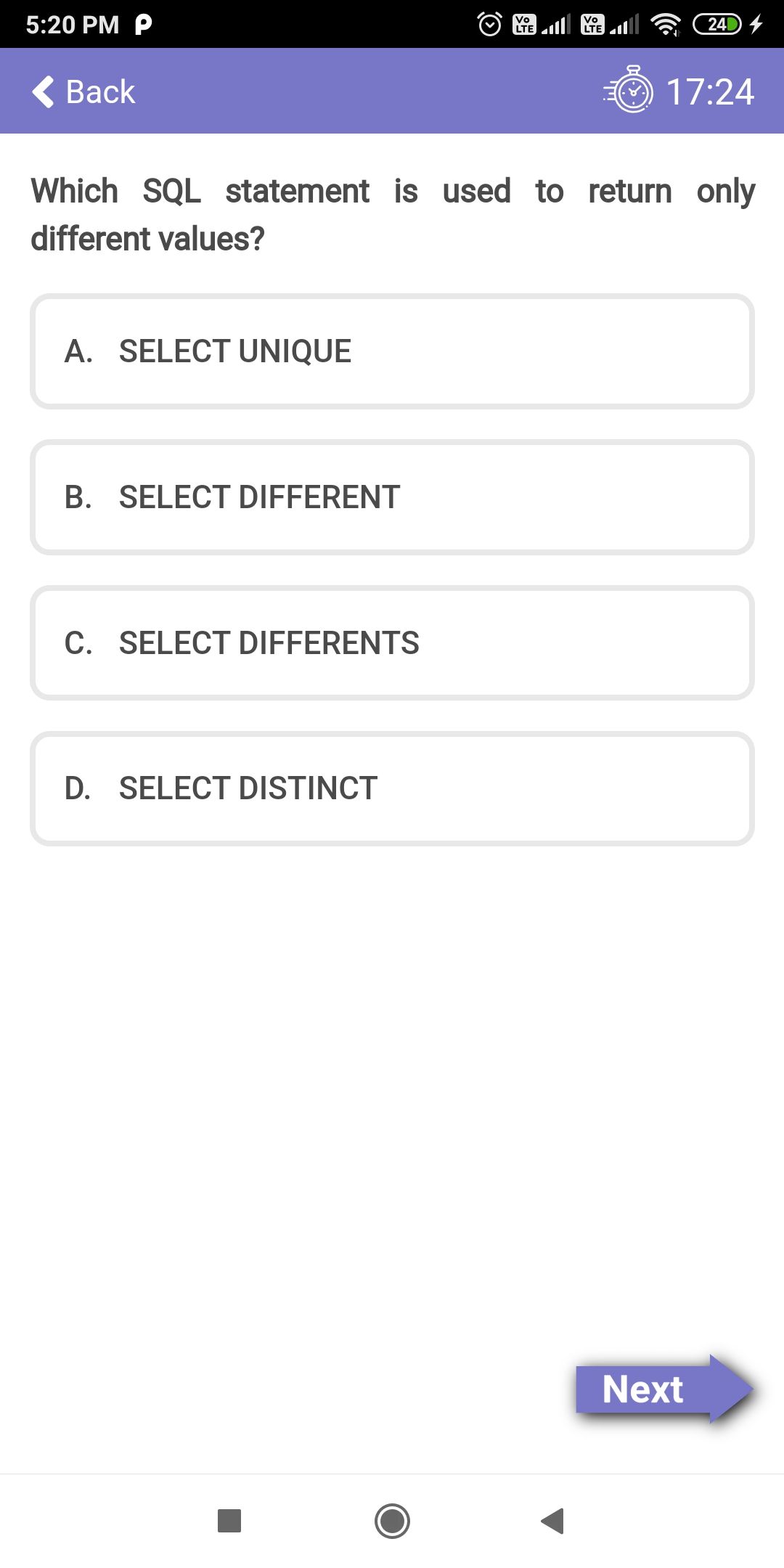
Task: Click the alarm clock status bar icon
Action: (x=489, y=24)
